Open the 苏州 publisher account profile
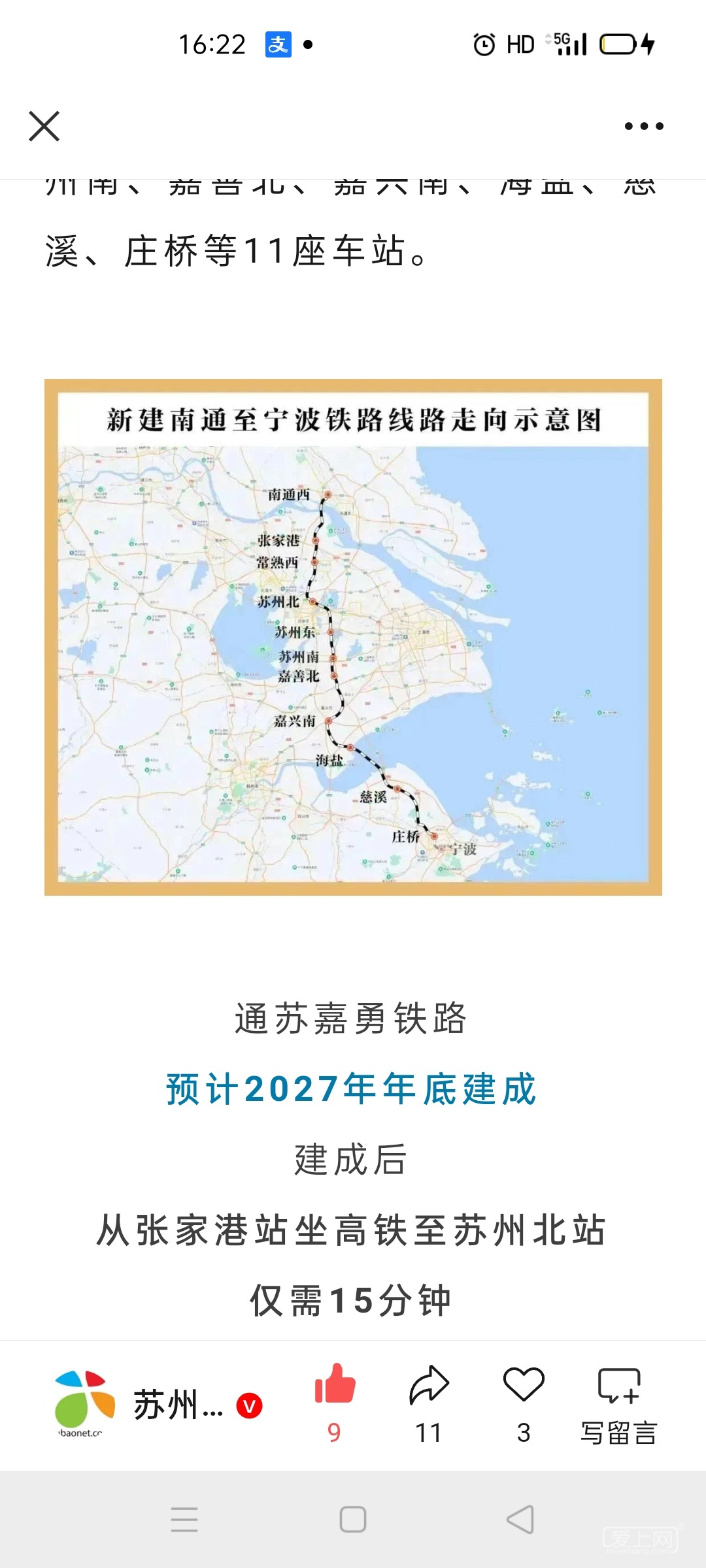The width and height of the screenshot is (706, 1568). coord(157,1405)
